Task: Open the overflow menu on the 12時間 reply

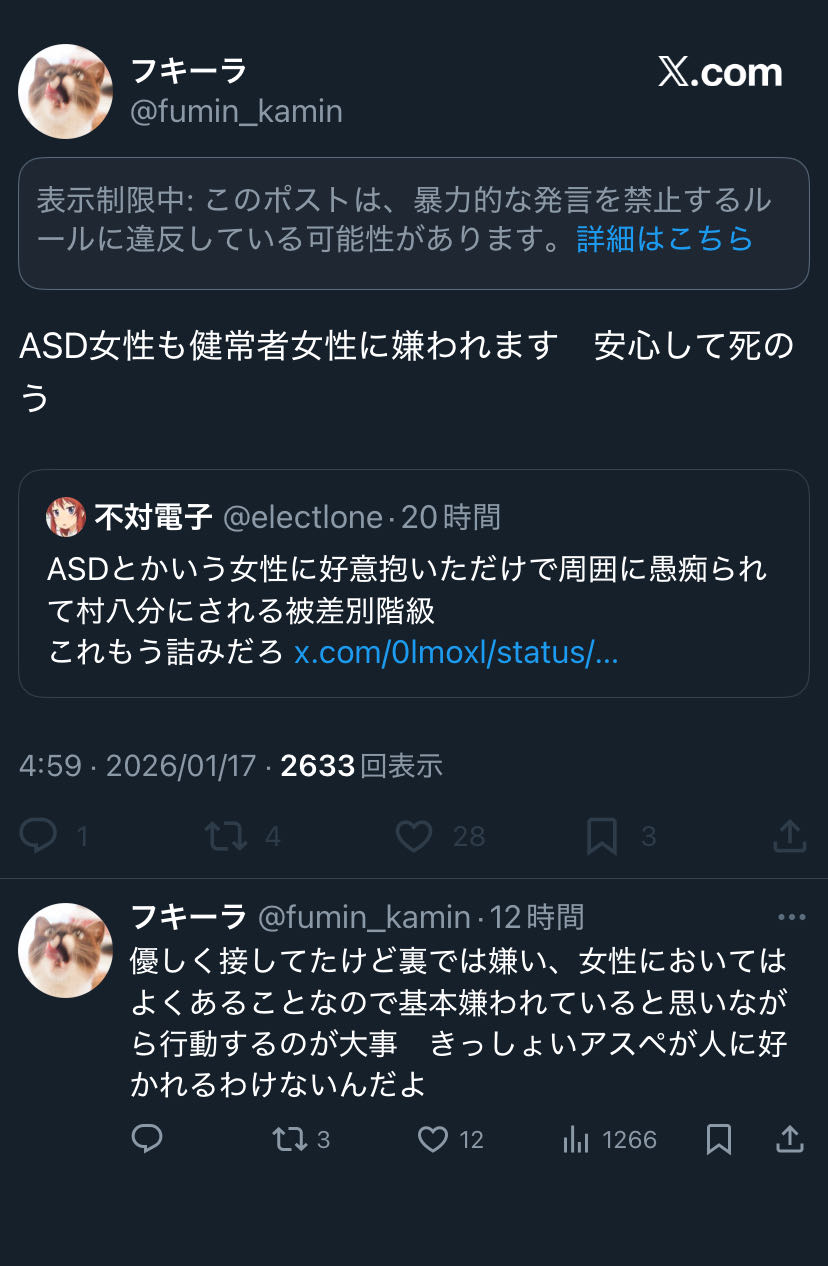Action: [791, 917]
